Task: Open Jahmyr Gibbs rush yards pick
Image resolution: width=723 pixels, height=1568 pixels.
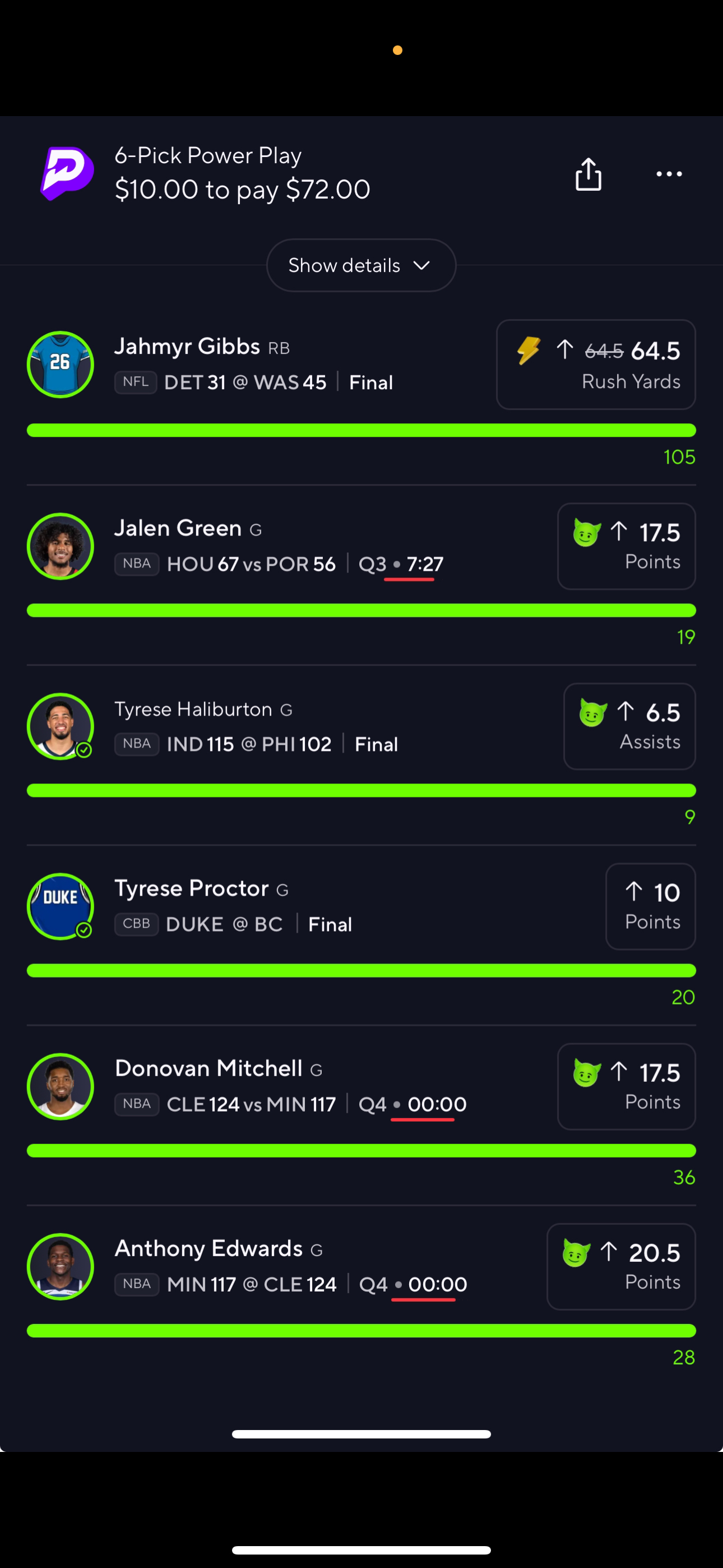Action: 595,365
